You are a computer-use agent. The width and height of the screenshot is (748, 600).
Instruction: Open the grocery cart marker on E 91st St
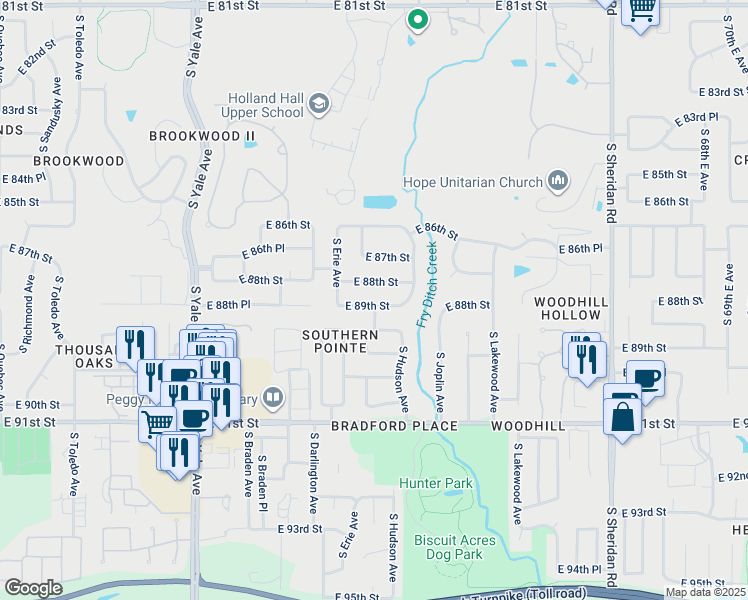click(157, 424)
